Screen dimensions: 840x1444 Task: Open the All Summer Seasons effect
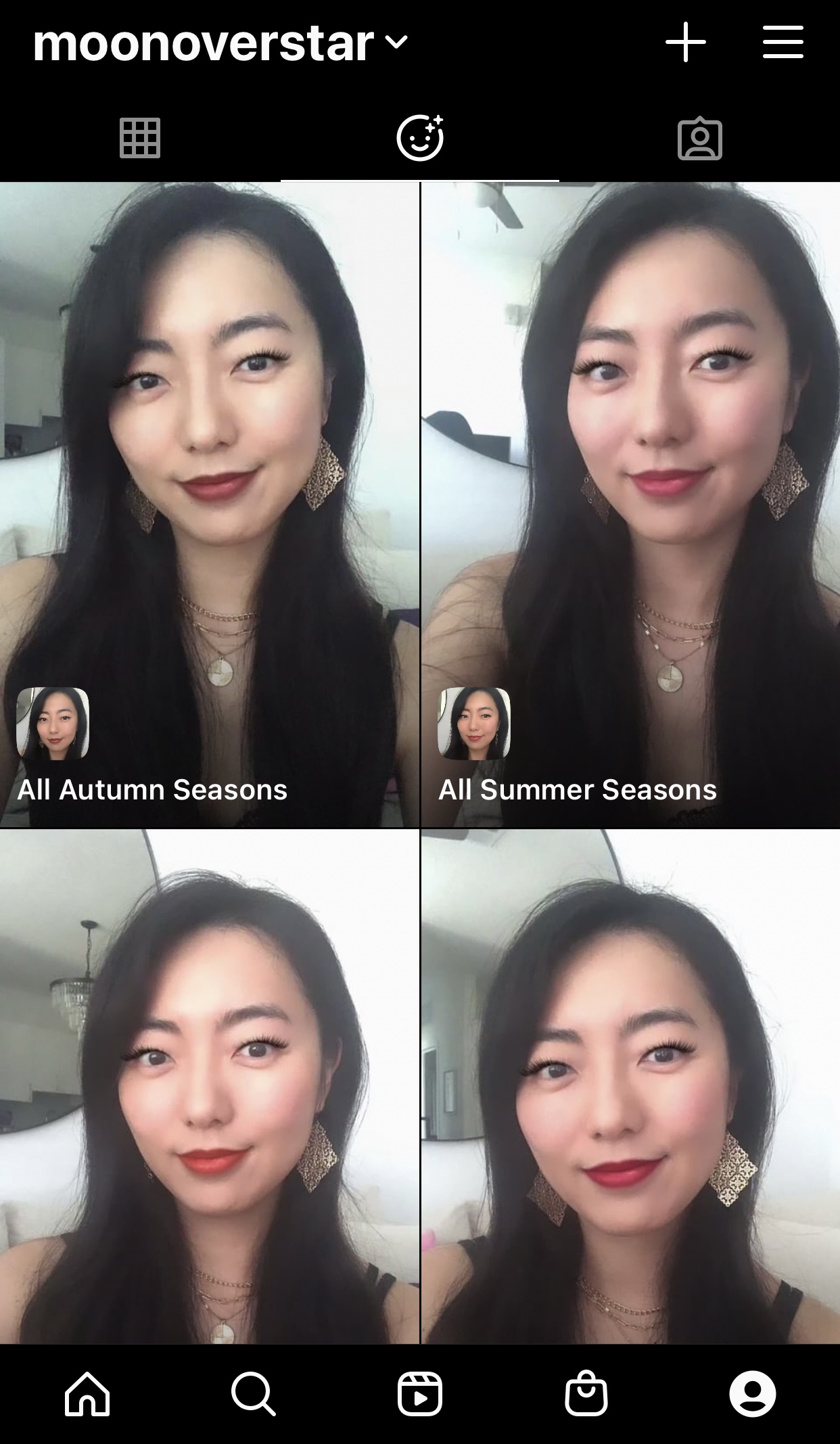pos(630,505)
